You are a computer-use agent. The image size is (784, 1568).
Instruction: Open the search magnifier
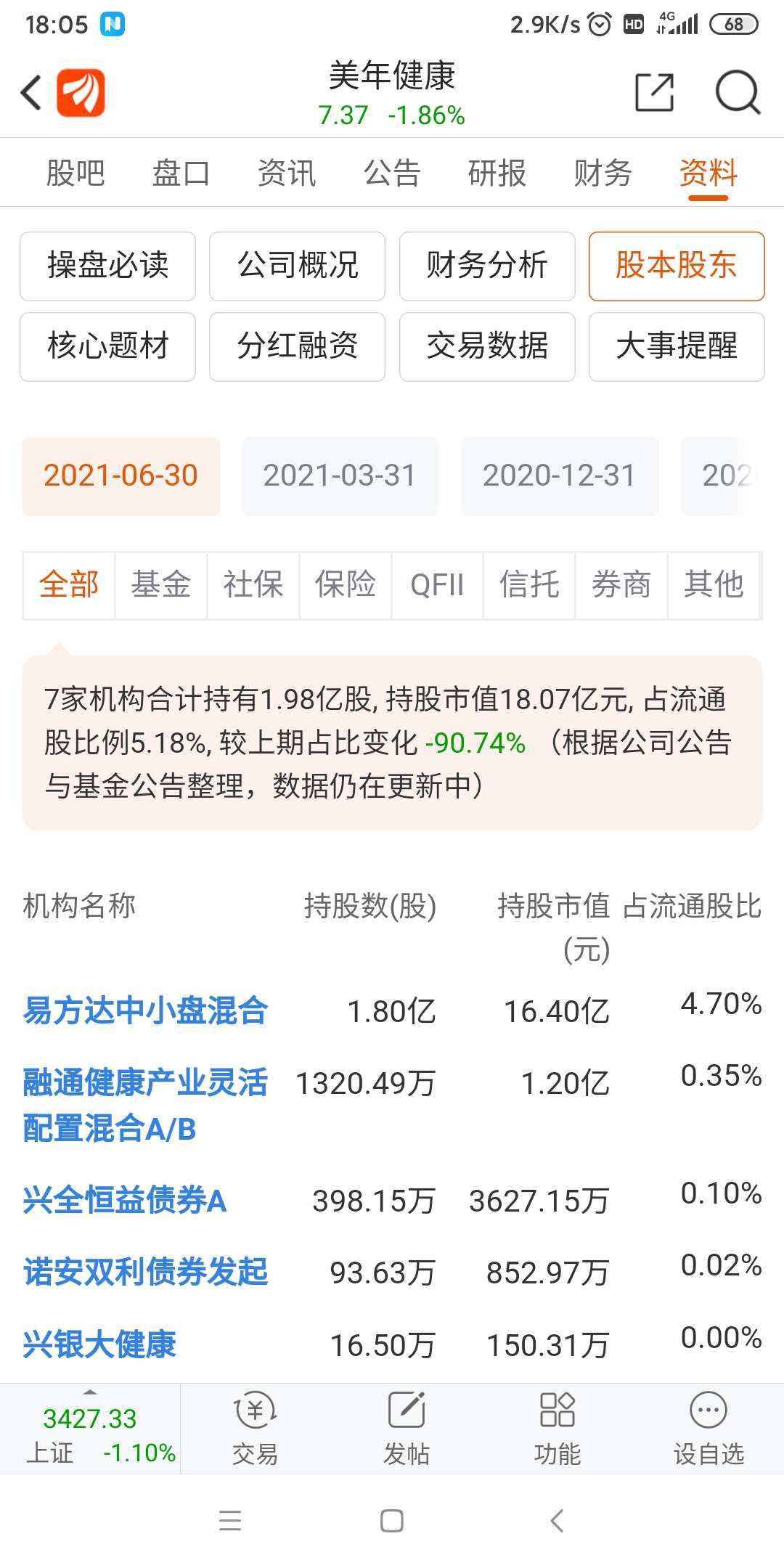tap(738, 93)
